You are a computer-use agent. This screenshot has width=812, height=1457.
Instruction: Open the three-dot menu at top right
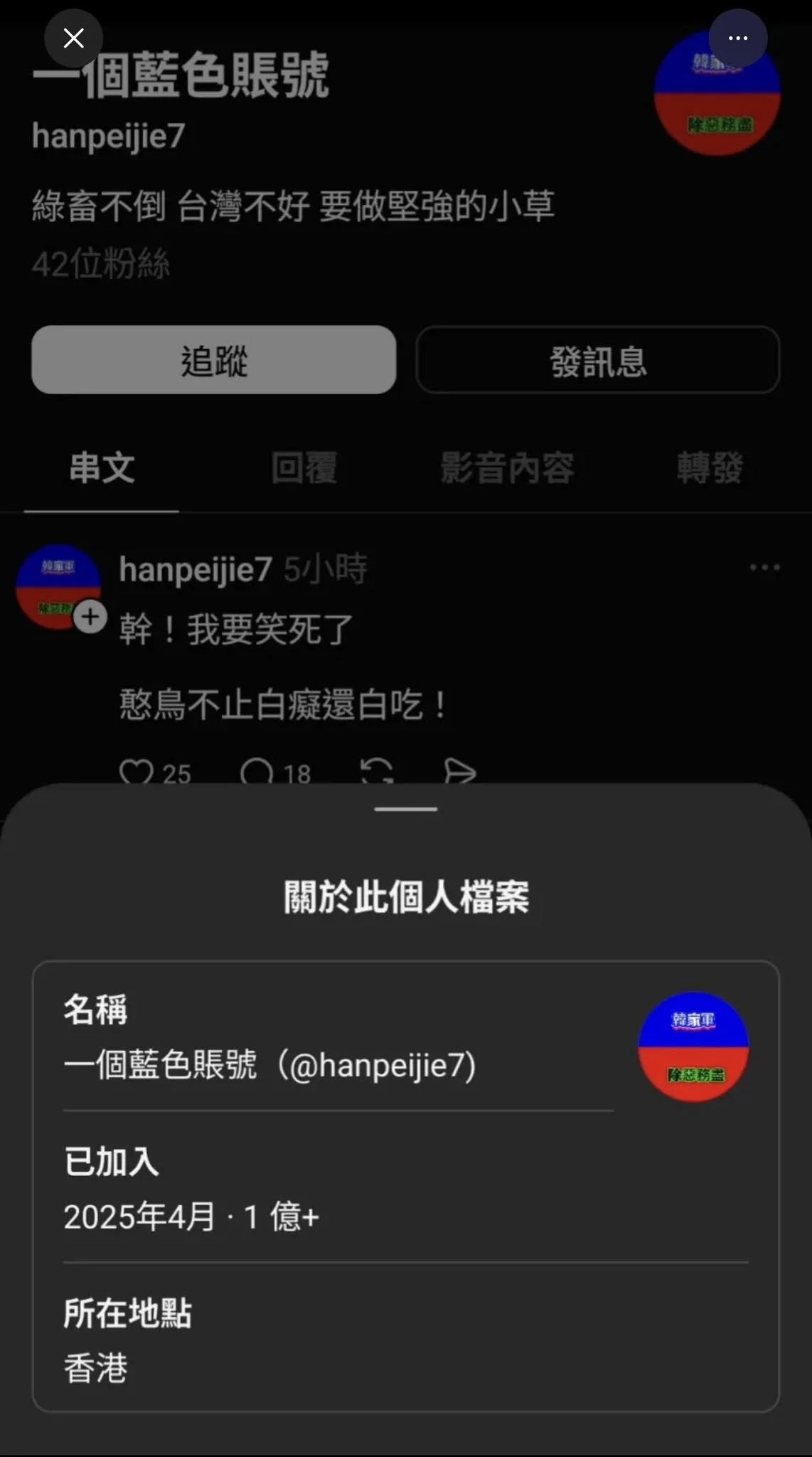pos(738,38)
